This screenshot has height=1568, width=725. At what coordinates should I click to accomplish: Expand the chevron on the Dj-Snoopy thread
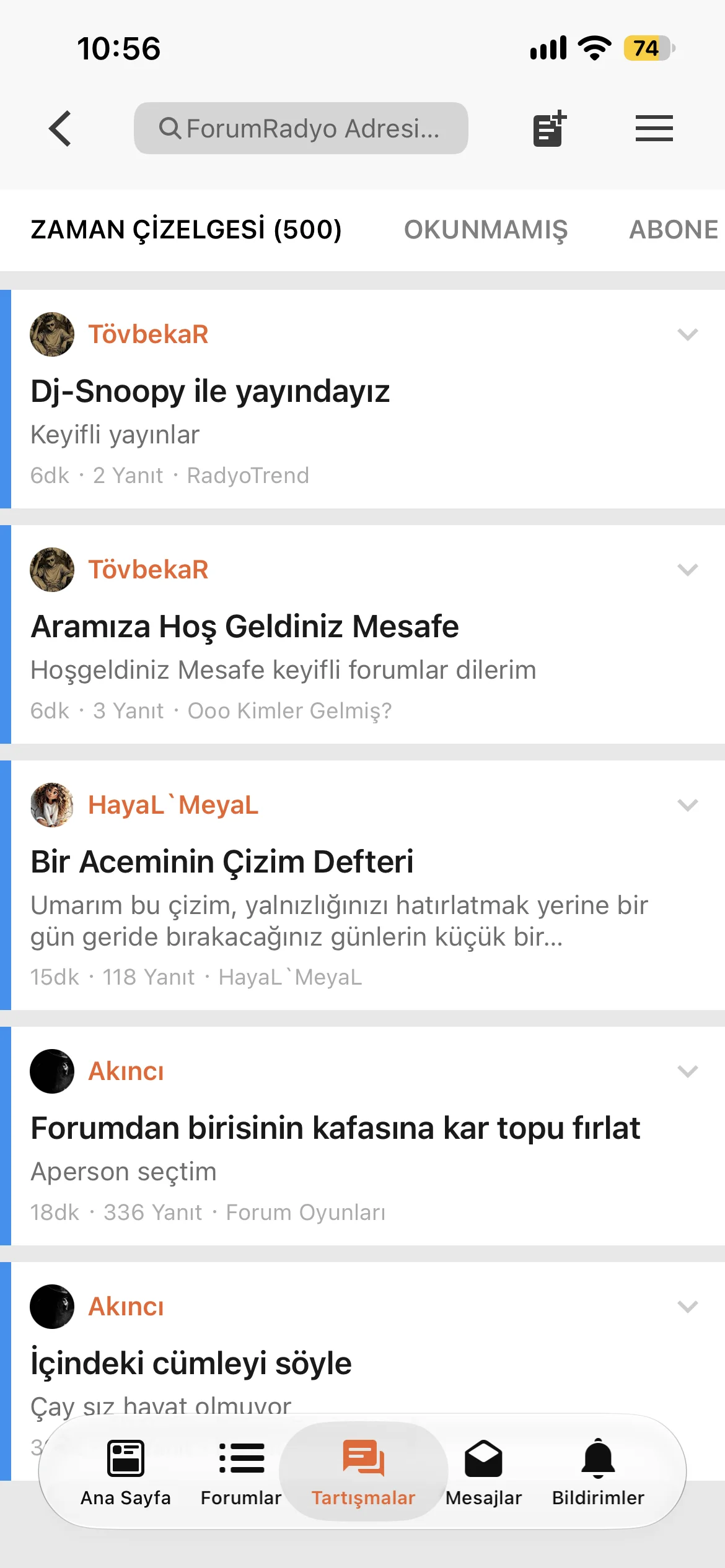click(x=688, y=334)
